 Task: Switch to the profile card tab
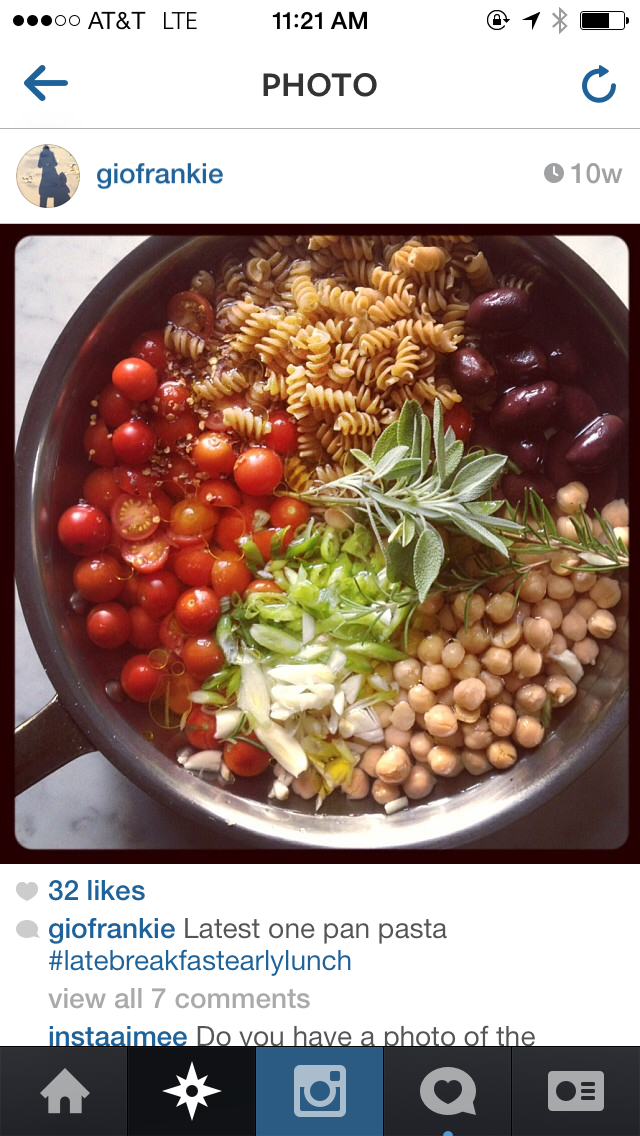coord(575,1091)
